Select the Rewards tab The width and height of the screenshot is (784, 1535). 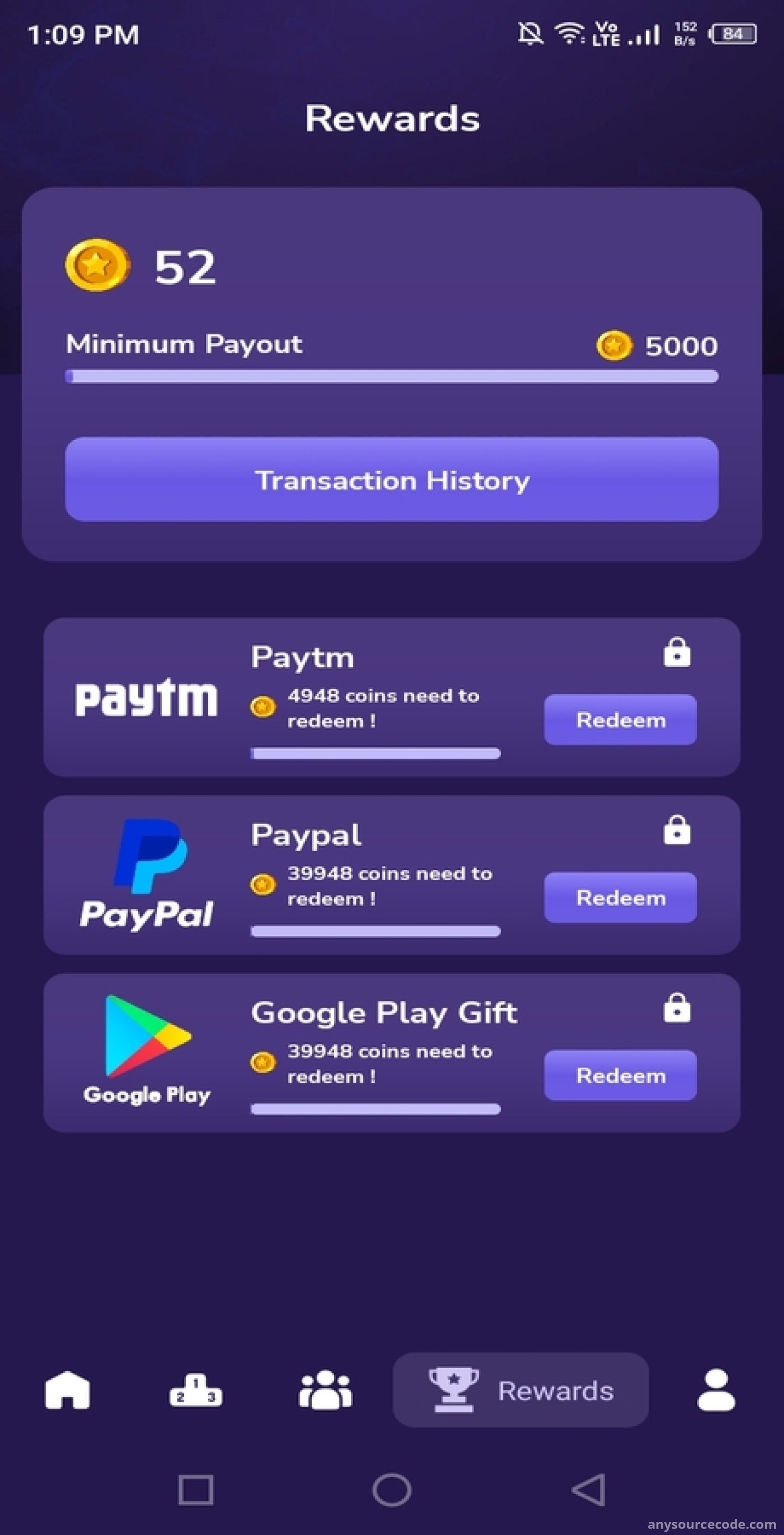(x=521, y=1389)
